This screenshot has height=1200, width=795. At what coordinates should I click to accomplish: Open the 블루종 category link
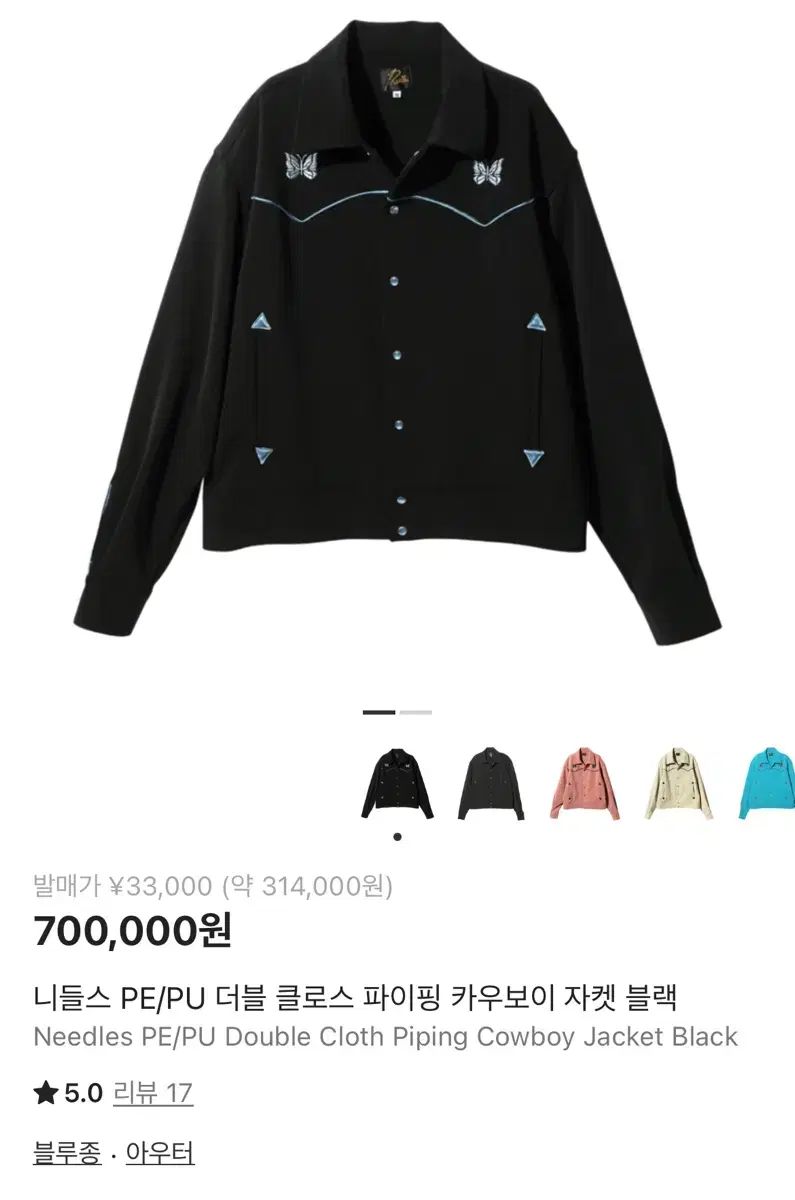pos(67,1153)
